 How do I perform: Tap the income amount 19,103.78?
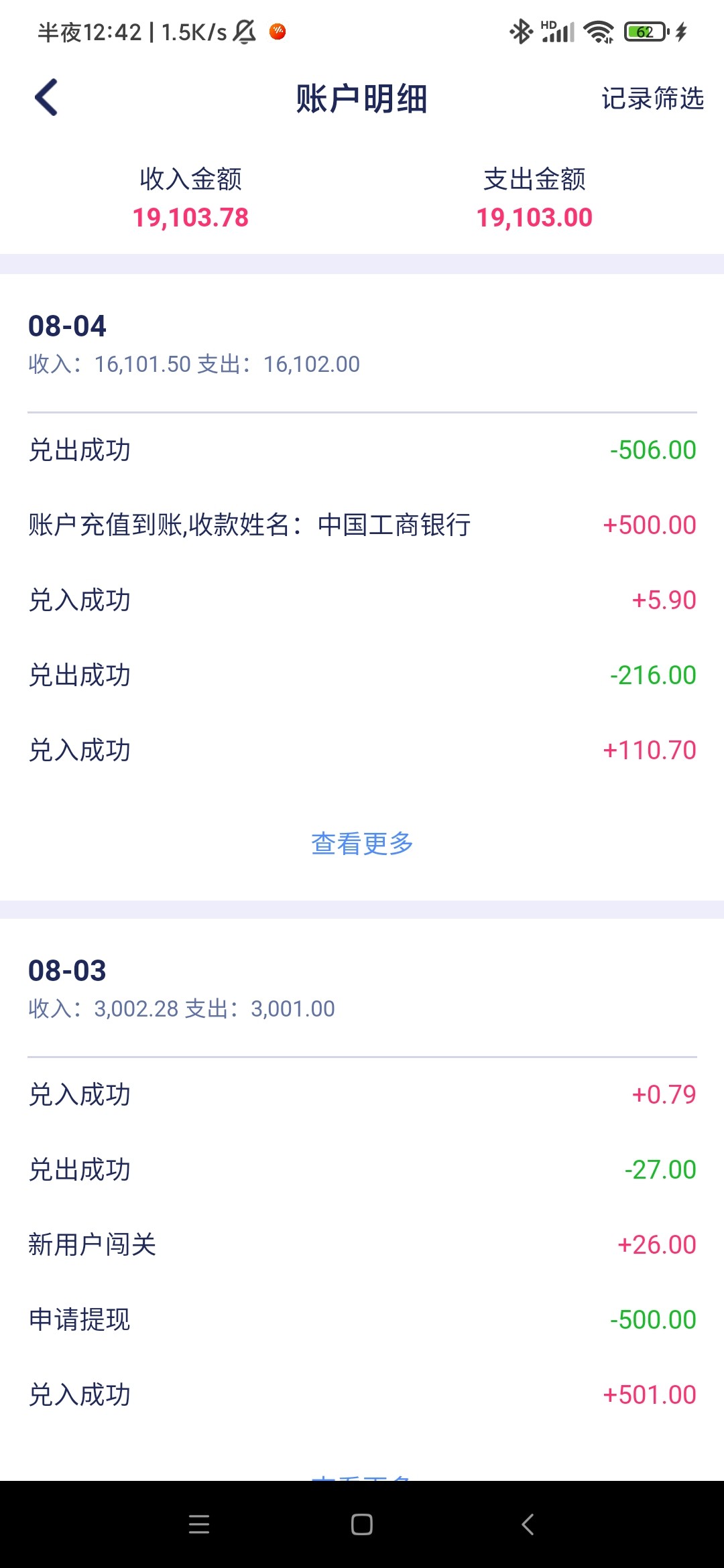click(191, 216)
